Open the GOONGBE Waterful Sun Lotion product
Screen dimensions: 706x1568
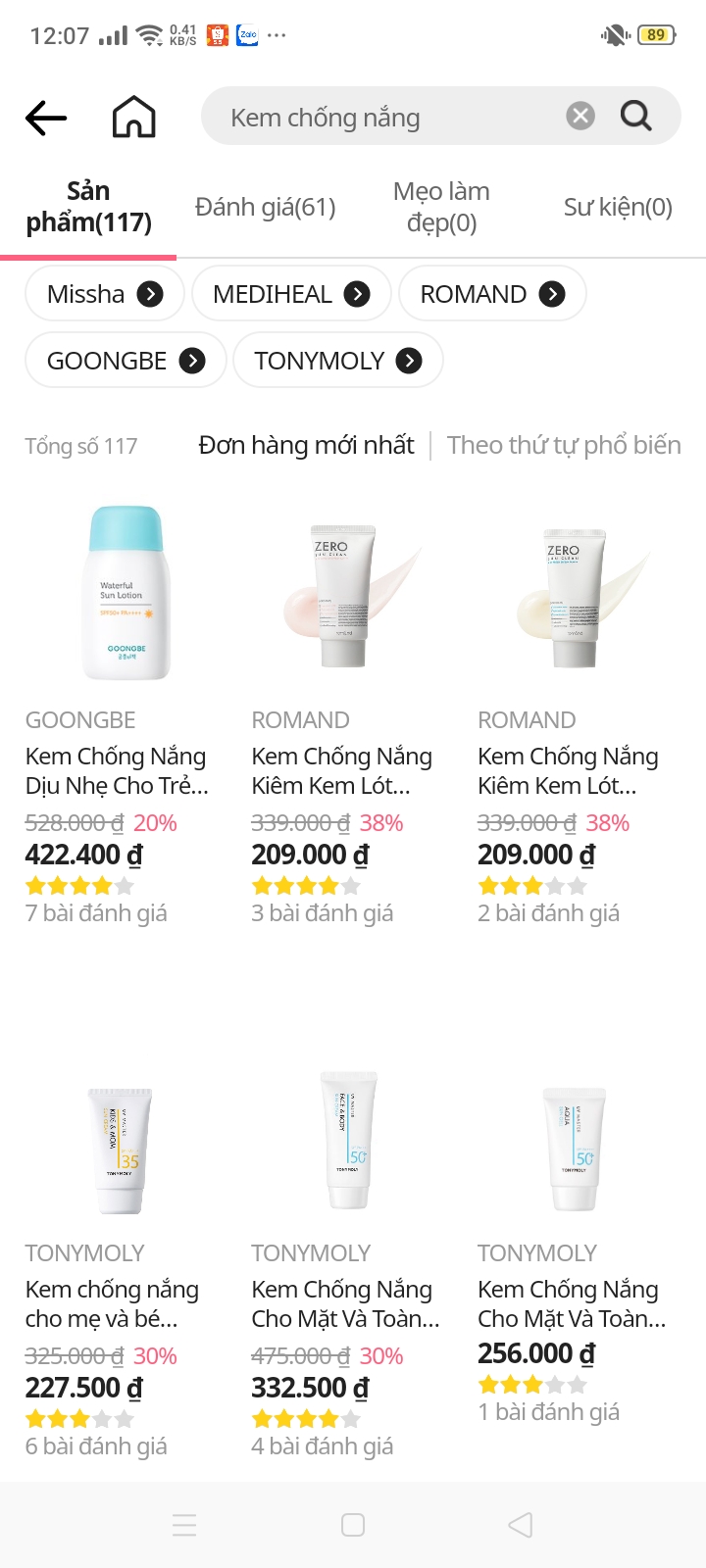tap(126, 594)
